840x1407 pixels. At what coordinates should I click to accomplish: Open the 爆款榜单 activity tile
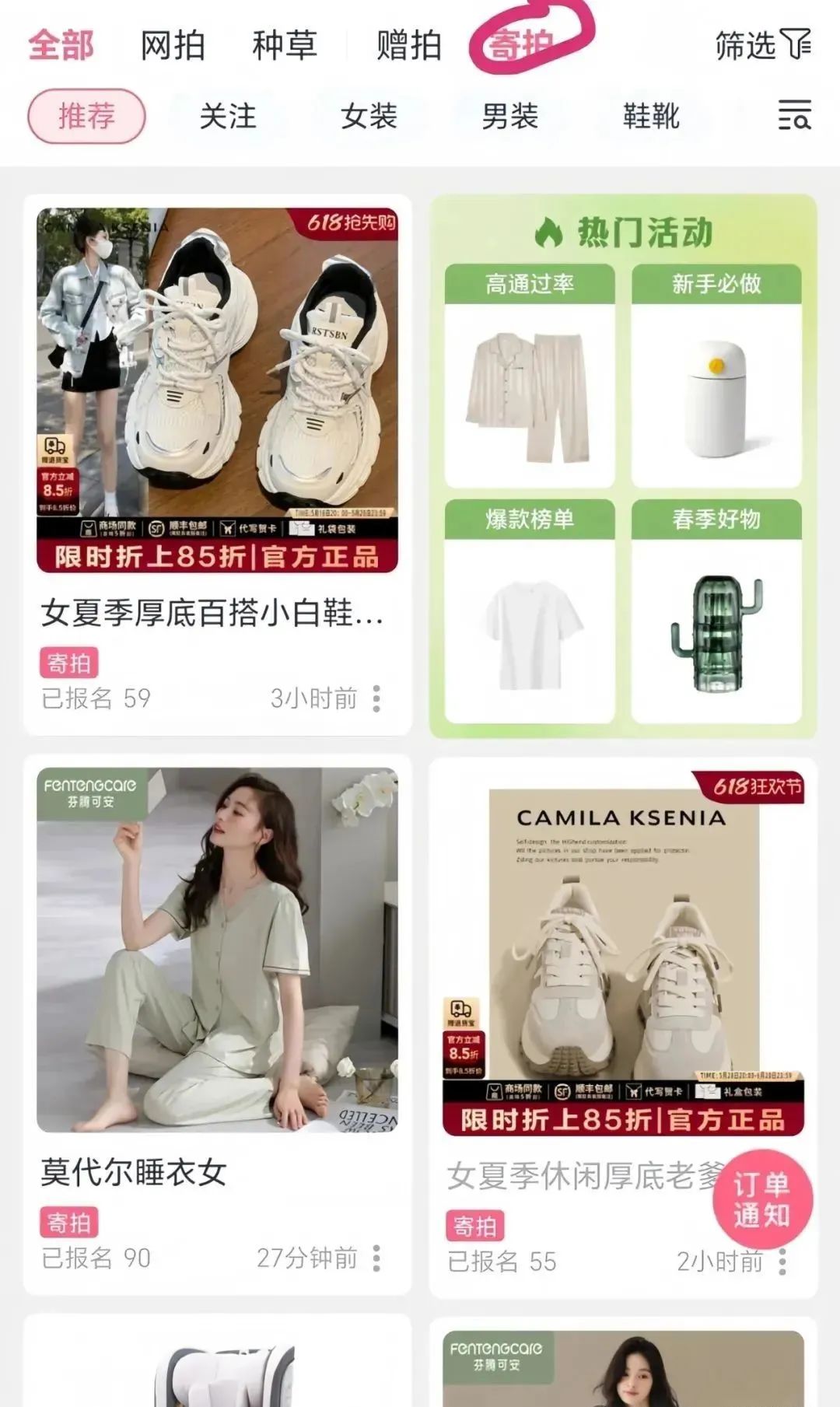pos(530,611)
